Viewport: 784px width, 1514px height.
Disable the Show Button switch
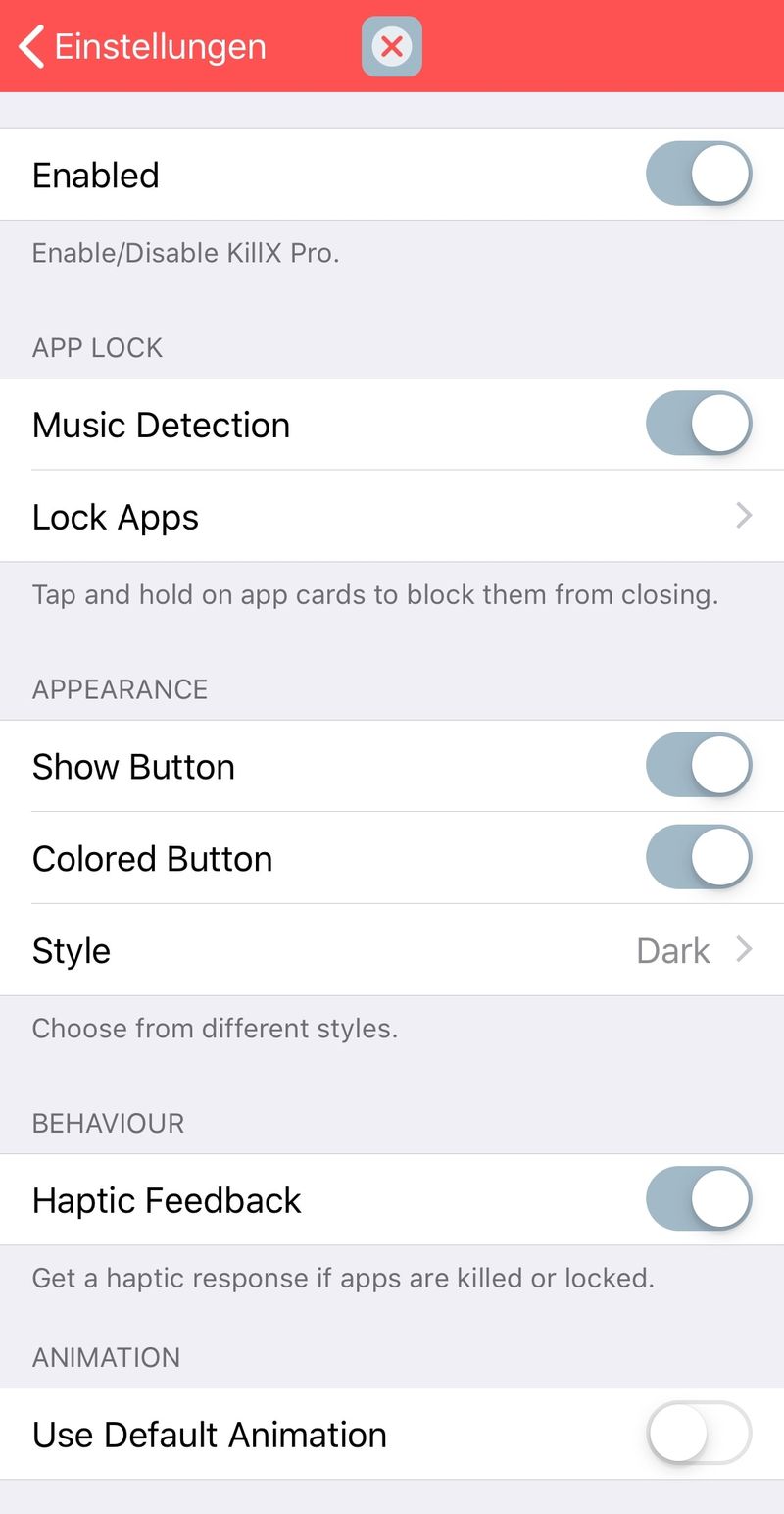click(x=698, y=766)
